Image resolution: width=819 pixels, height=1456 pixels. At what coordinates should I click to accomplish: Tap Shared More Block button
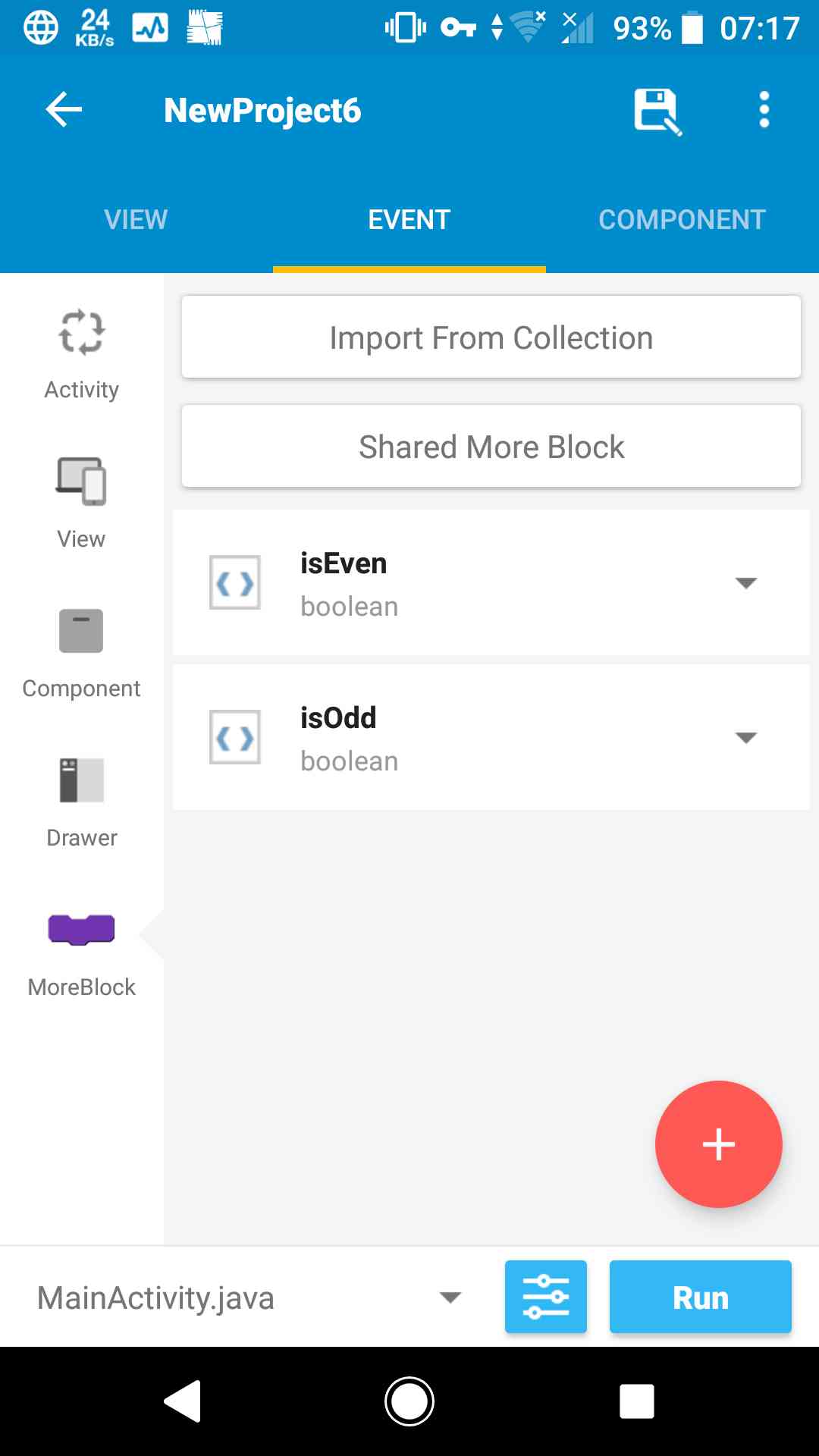point(491,447)
